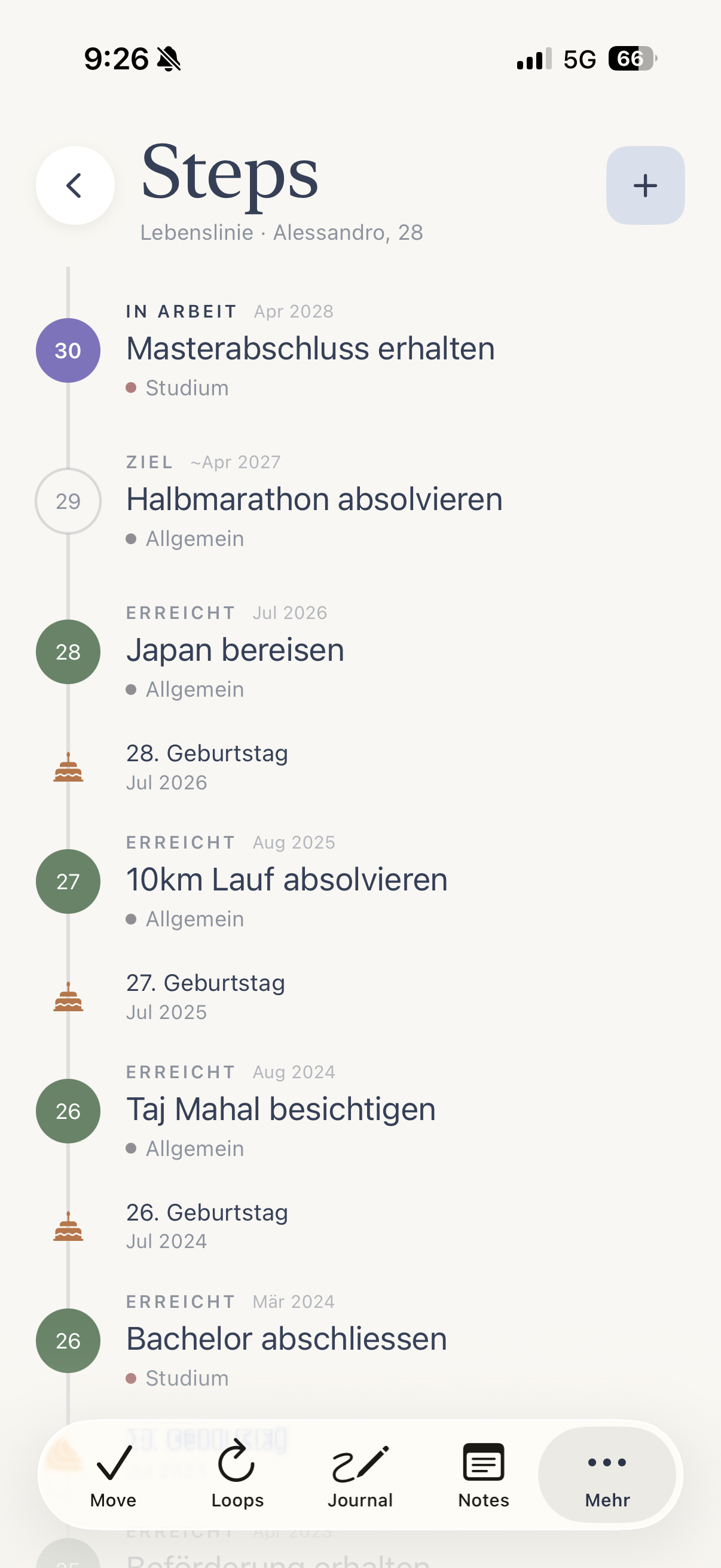Add a new step with plus button

click(x=645, y=185)
